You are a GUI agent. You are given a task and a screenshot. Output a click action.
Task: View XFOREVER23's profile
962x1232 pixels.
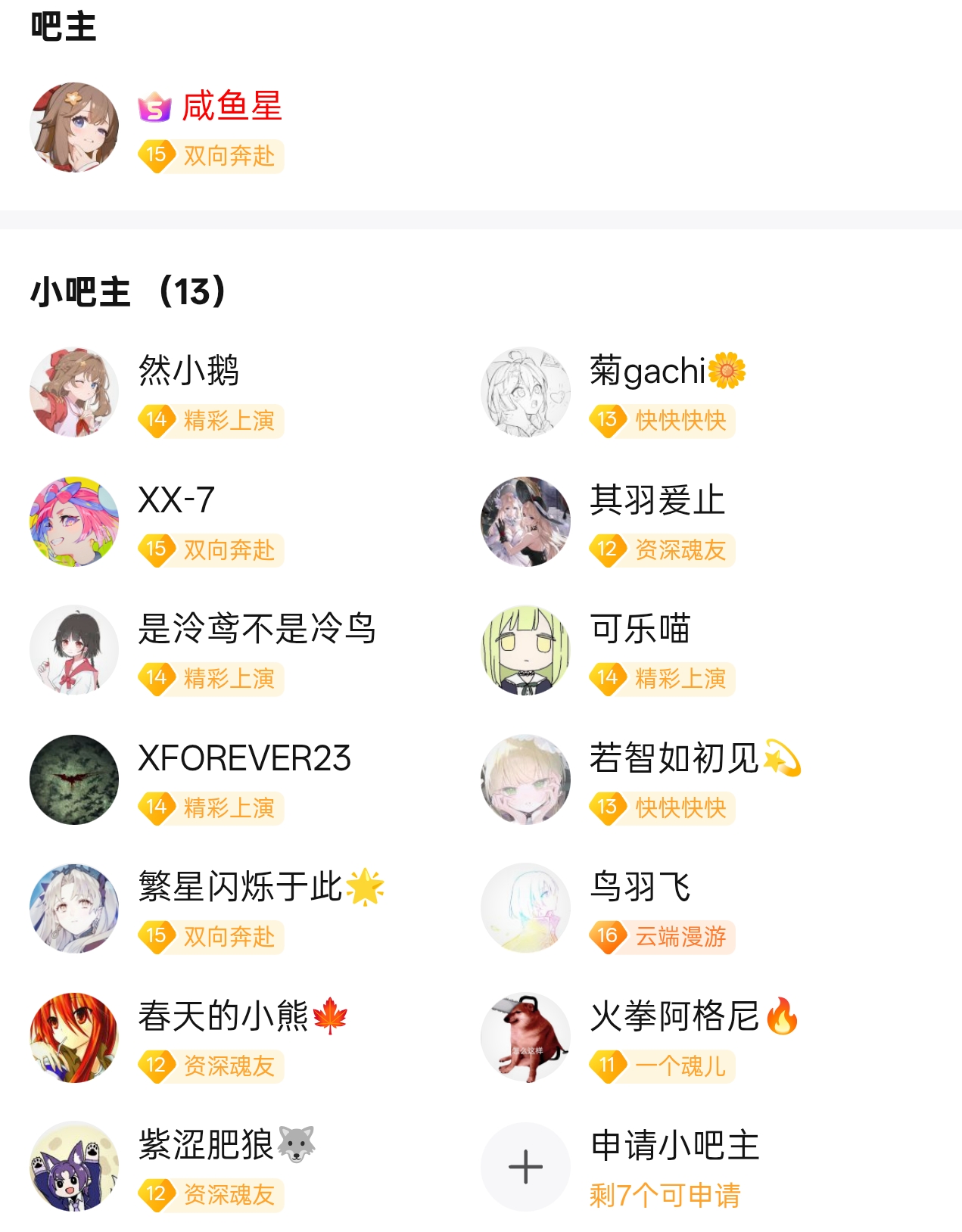(x=244, y=758)
